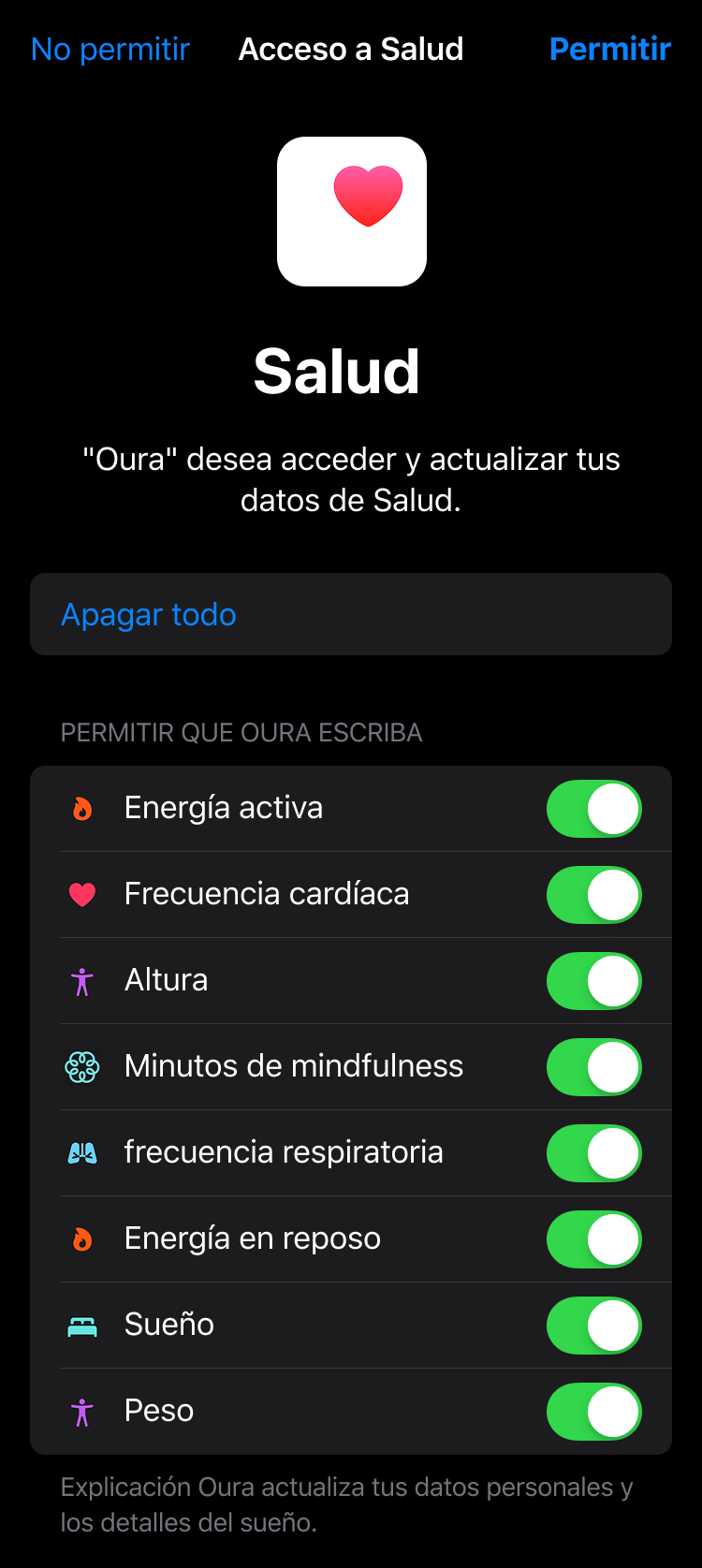The image size is (702, 1568).
Task: Turn off the Energía activa switch
Action: pyautogui.click(x=593, y=809)
